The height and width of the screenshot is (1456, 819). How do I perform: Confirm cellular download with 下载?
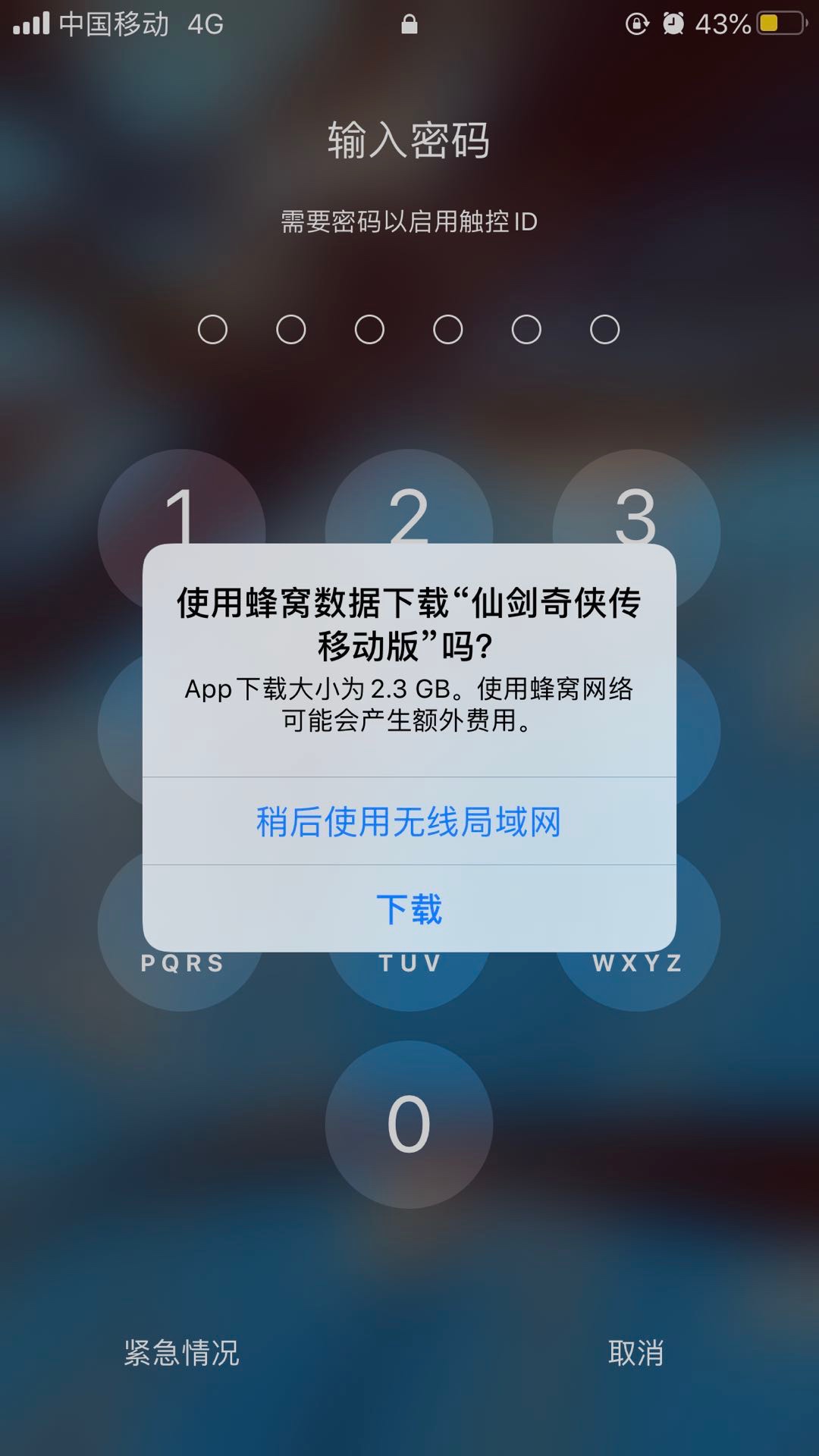409,908
